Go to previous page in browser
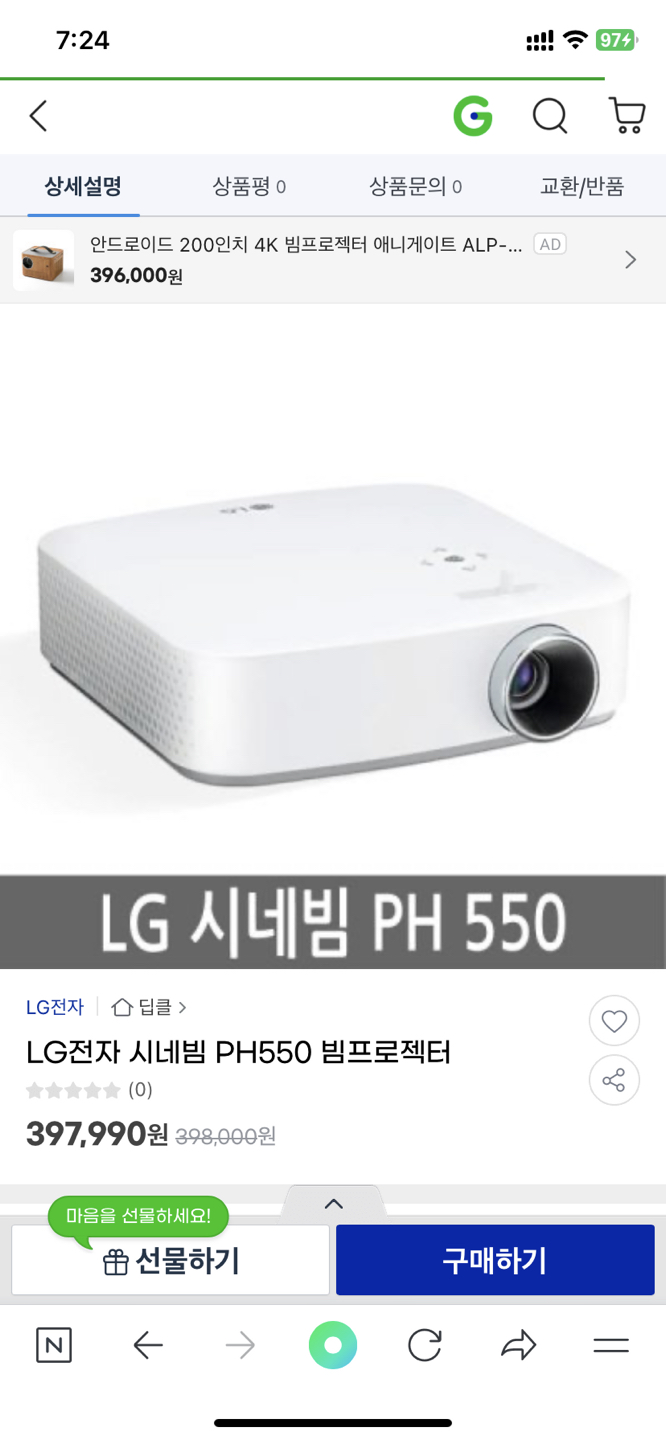 pyautogui.click(x=148, y=1346)
